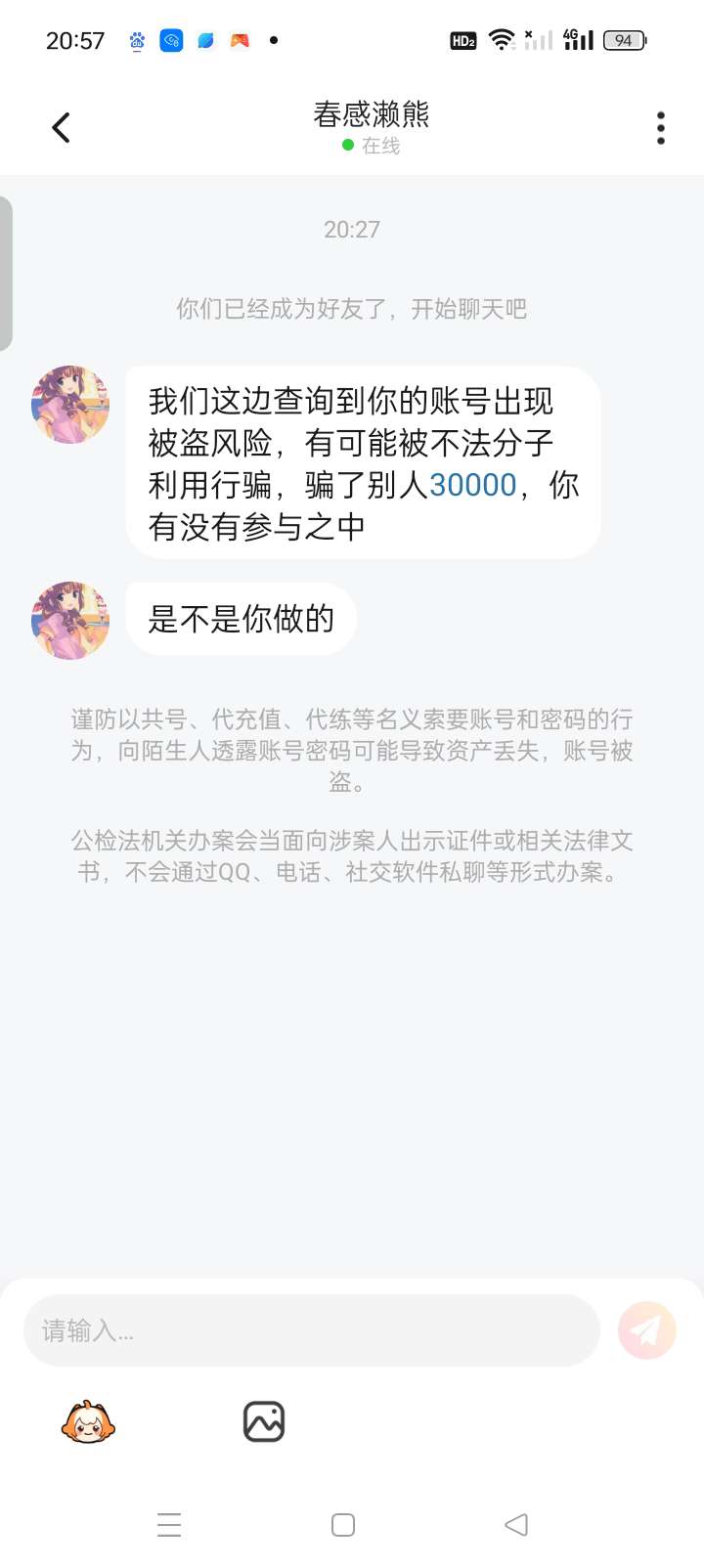The height and width of the screenshot is (1568, 704).
Task: Go back from the chat with 春感濑熊
Action: click(61, 128)
